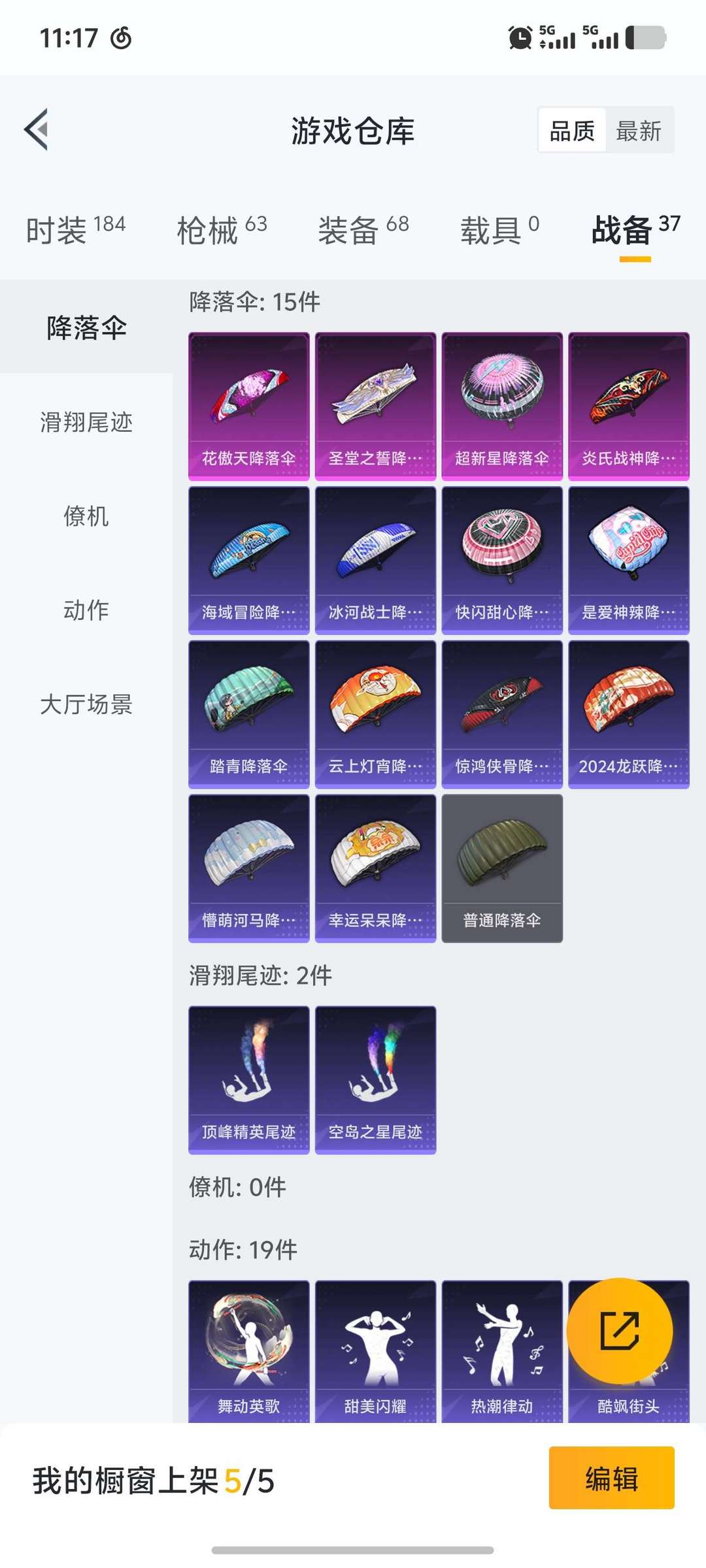Open the 舞动英歌 action item
This screenshot has width=706, height=1568.
coord(249,1351)
